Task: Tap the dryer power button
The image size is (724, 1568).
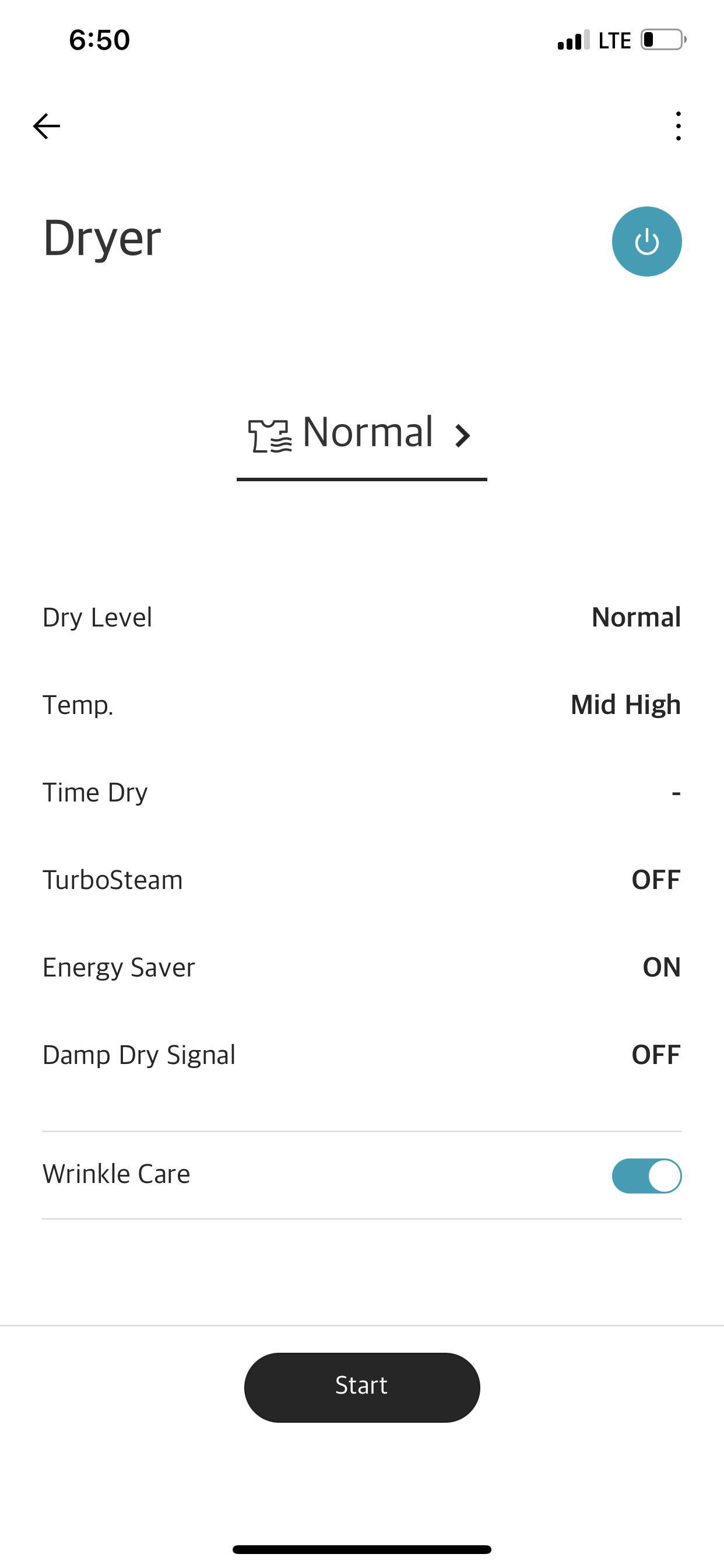Action: [x=646, y=242]
